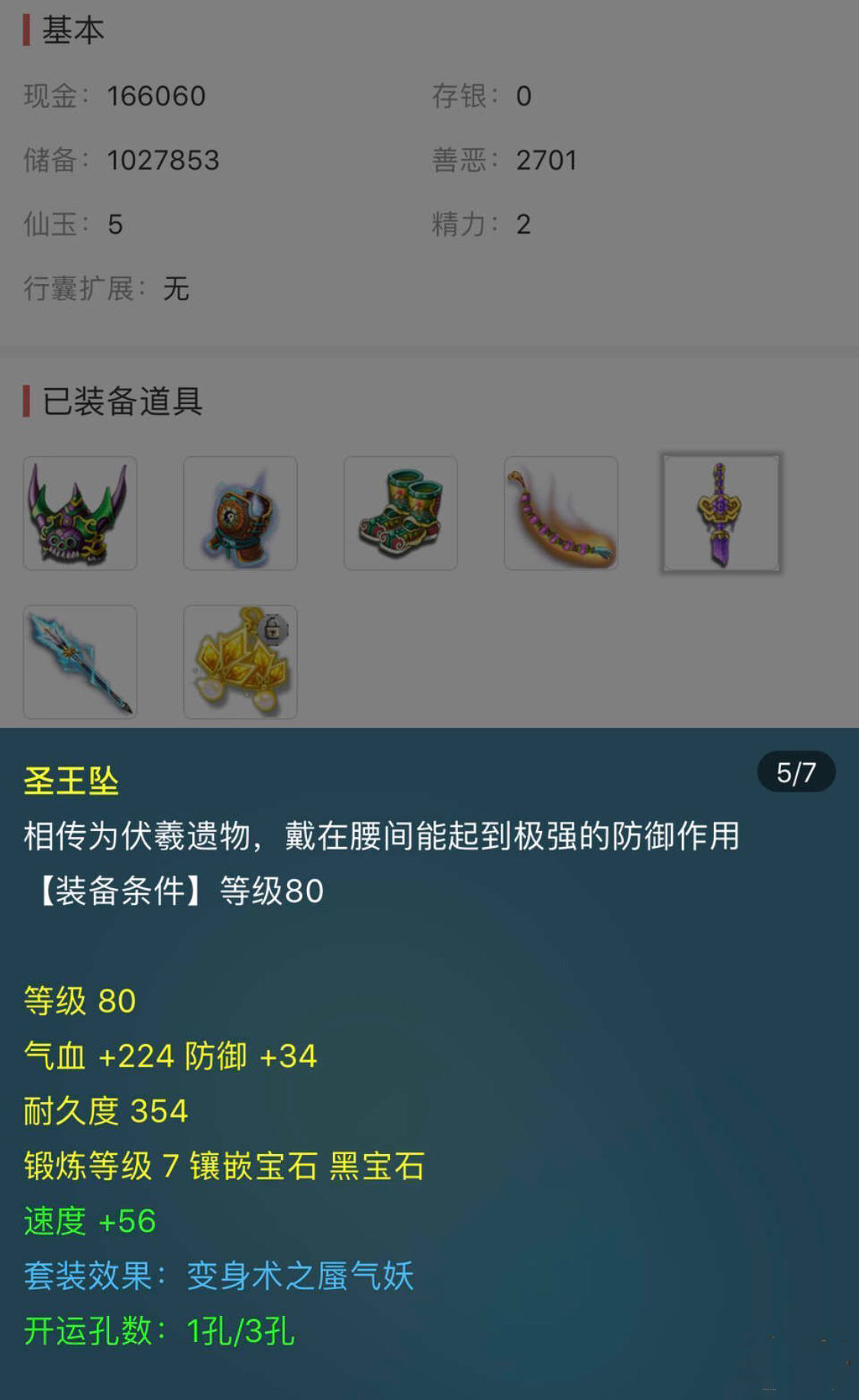Tap the orange belt-shaped equipment item
The image size is (859, 1400).
tap(561, 513)
